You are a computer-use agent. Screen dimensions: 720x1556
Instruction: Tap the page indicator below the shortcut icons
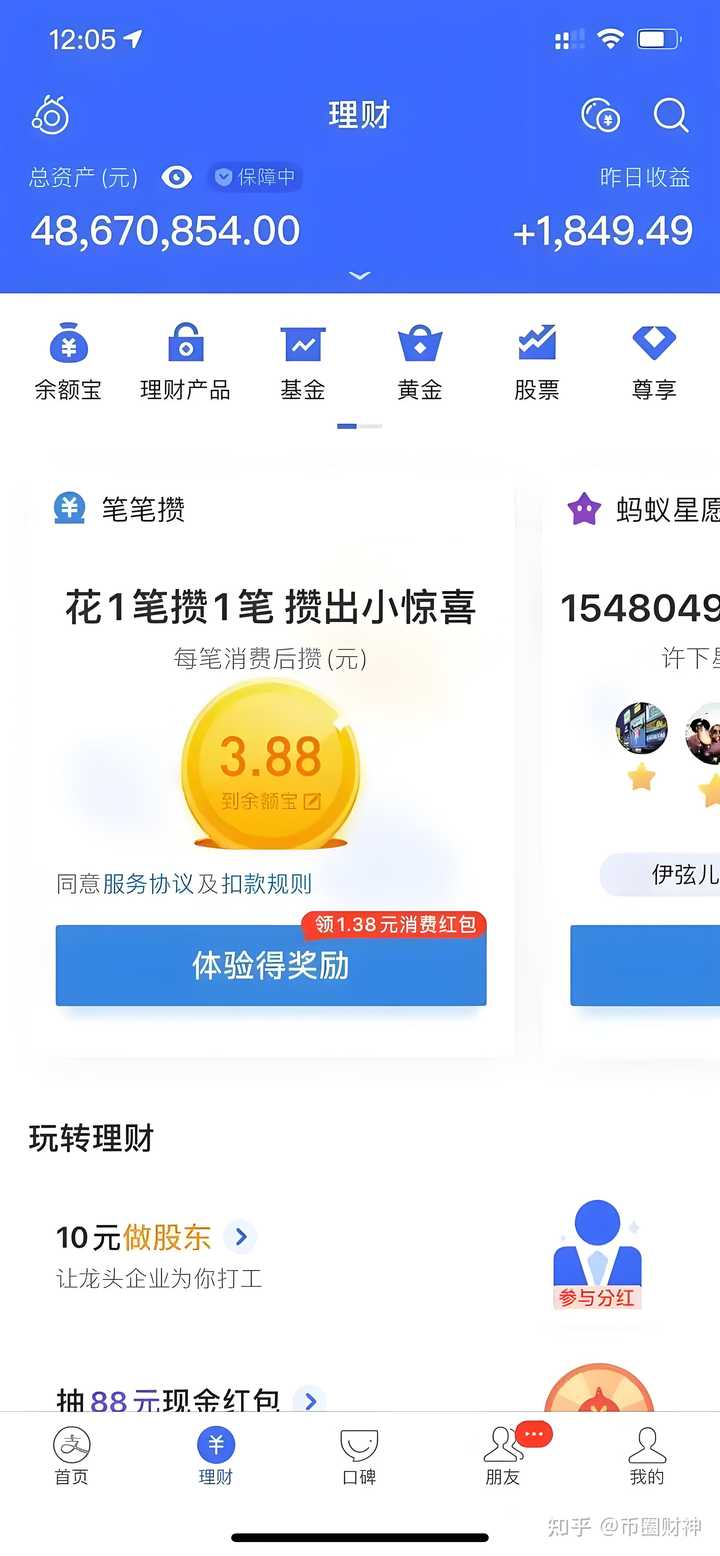click(358, 426)
